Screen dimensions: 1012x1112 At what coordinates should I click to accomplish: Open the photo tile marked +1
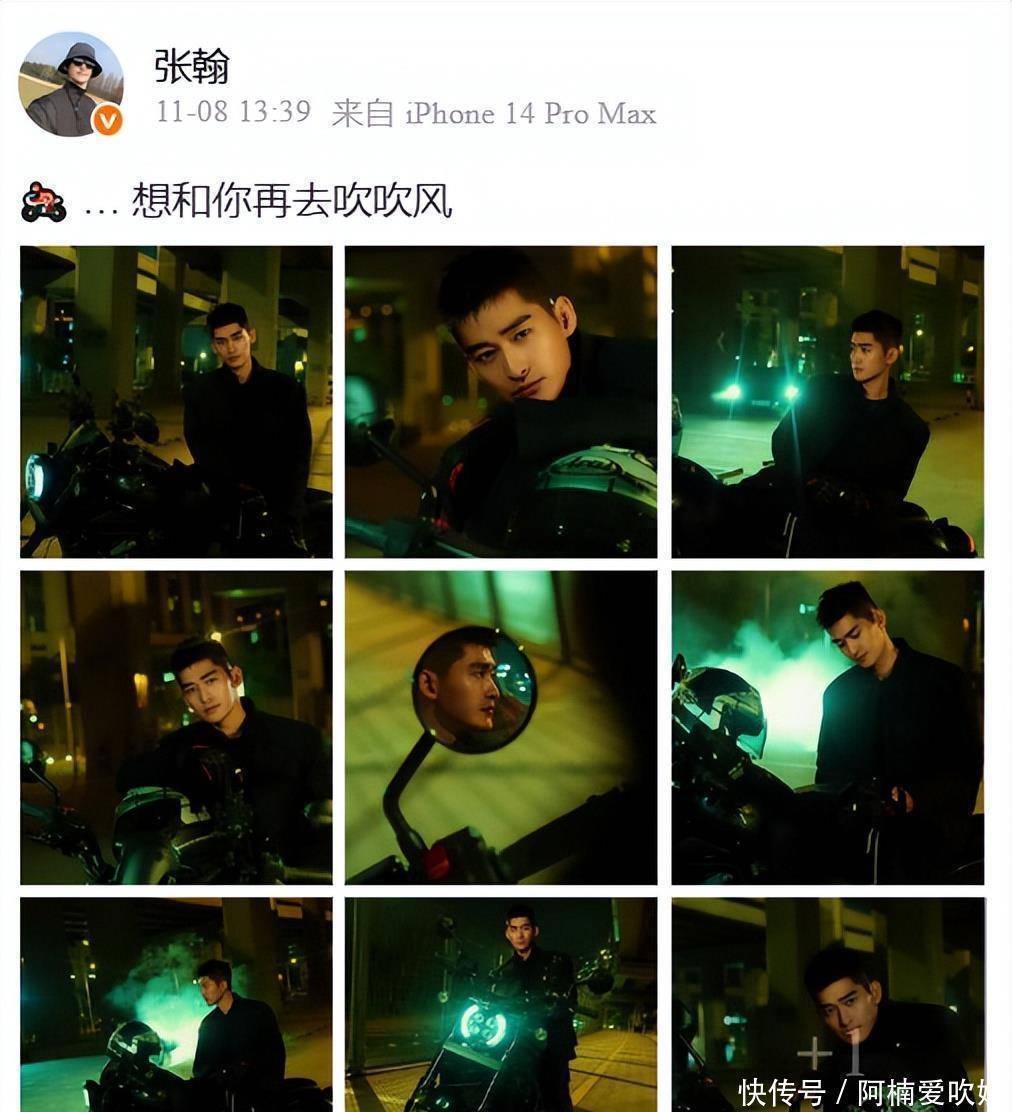pyautogui.click(x=827, y=1003)
